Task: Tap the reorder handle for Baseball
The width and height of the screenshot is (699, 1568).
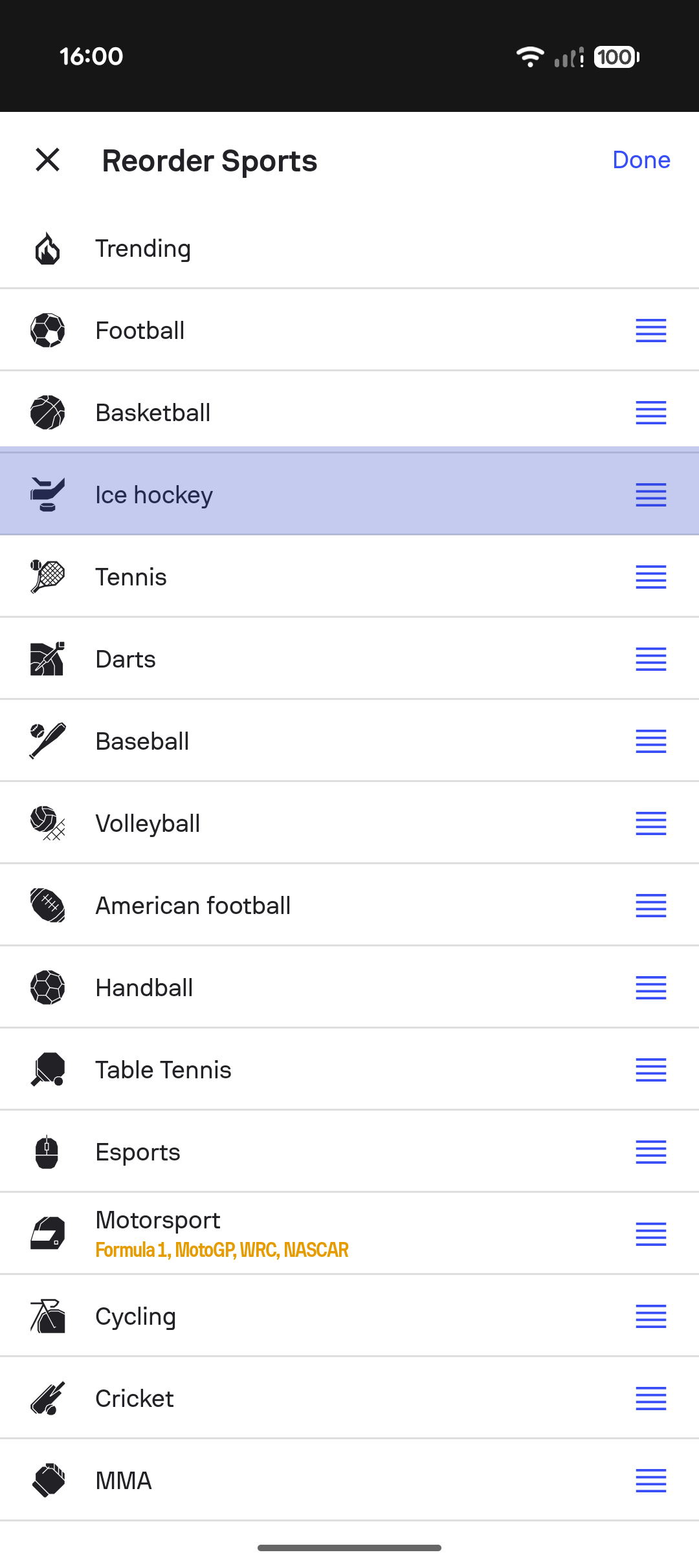Action: point(650,741)
